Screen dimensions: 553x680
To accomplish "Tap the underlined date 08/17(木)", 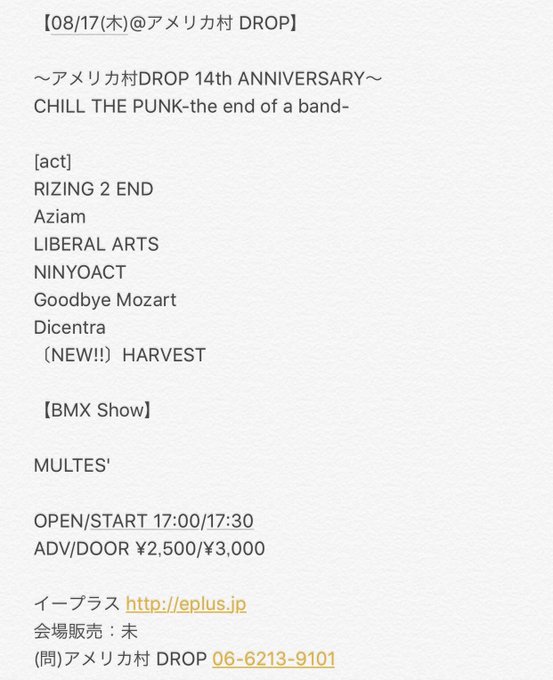I will point(89,23).
